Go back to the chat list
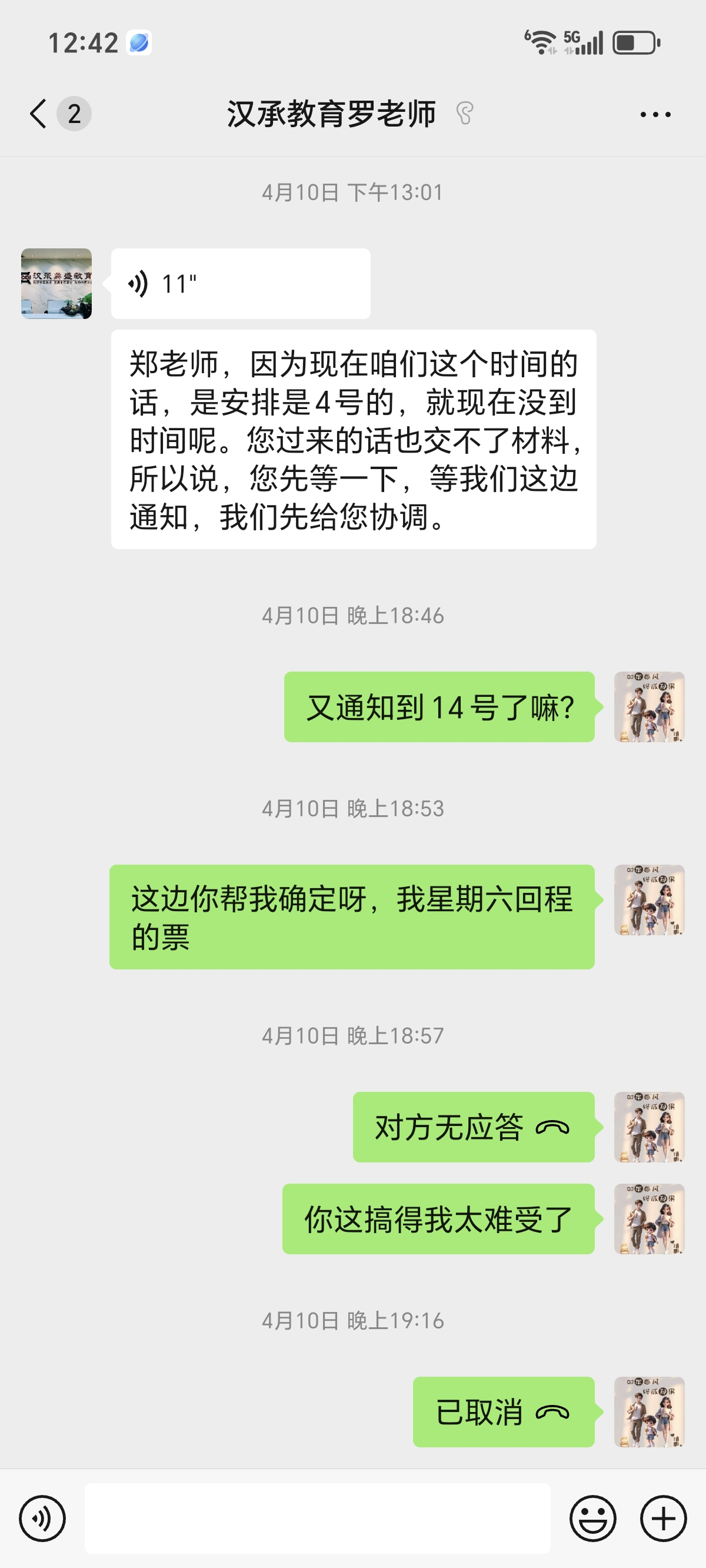The image size is (706, 1568). tap(38, 114)
